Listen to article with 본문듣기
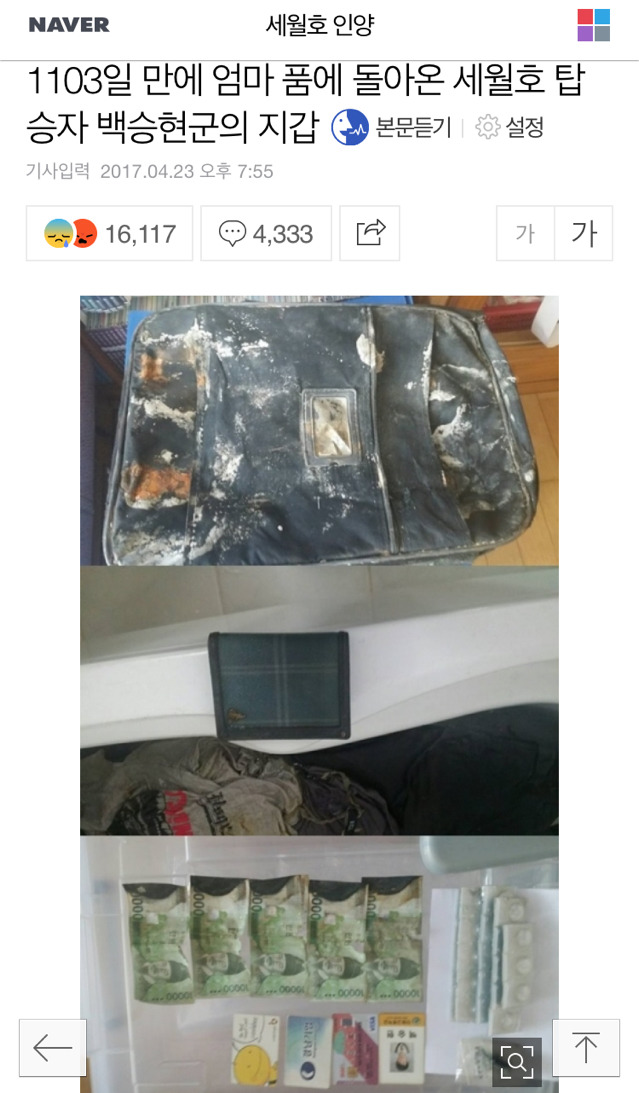The height and width of the screenshot is (1093, 639). (392, 127)
